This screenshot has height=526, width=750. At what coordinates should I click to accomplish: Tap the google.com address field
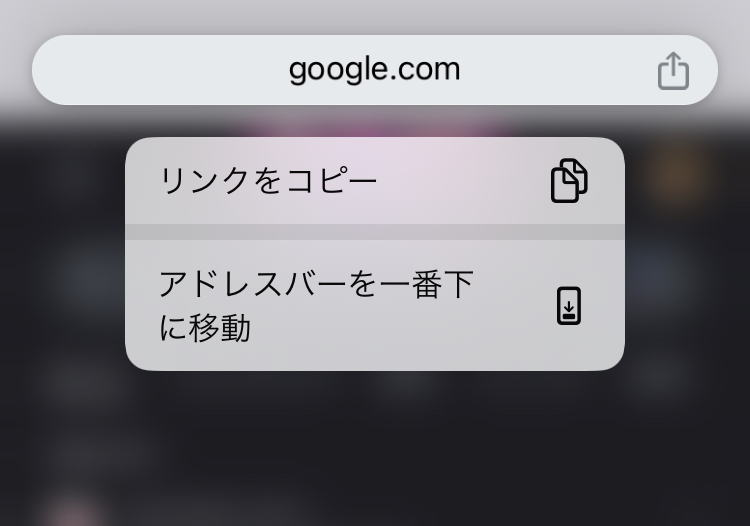[x=374, y=70]
